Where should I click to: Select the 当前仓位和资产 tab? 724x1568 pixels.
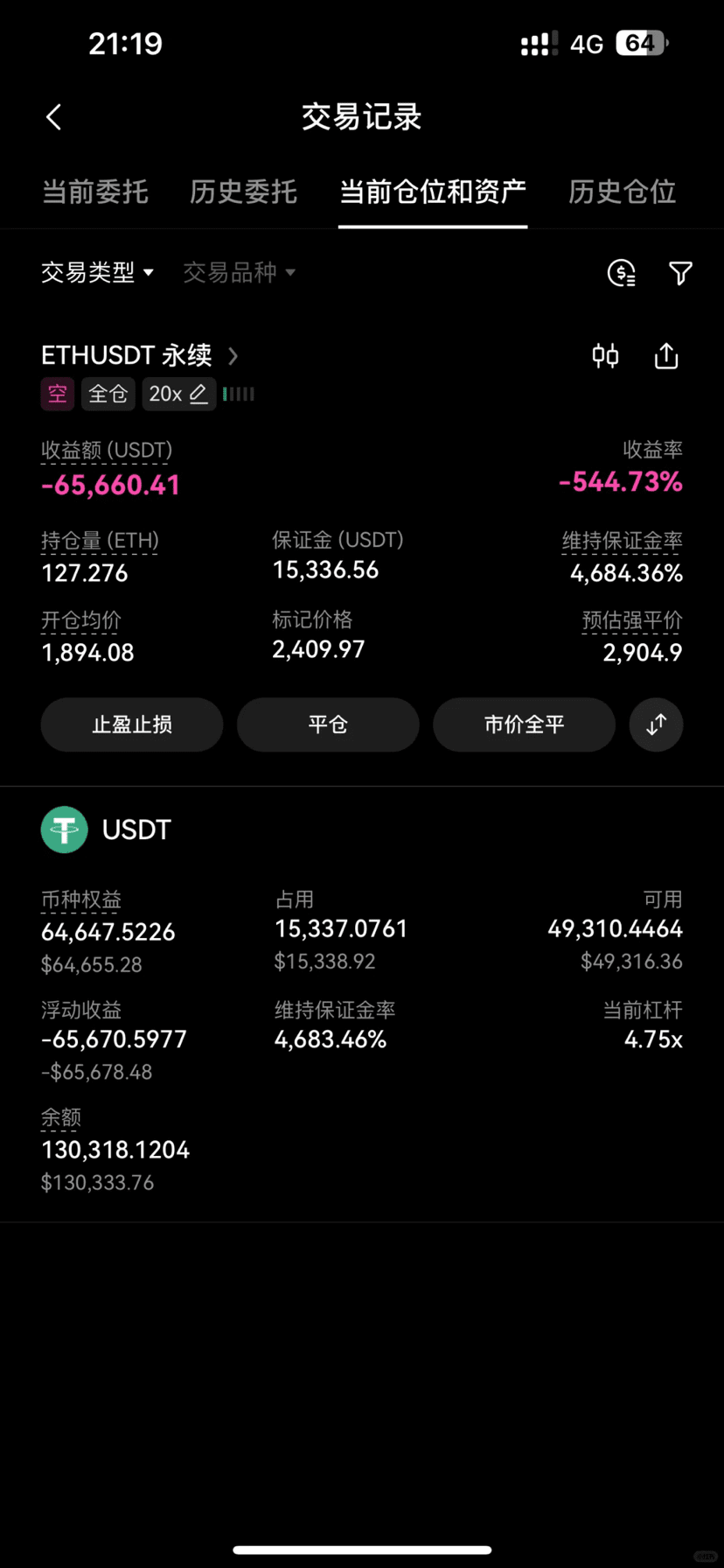(433, 192)
